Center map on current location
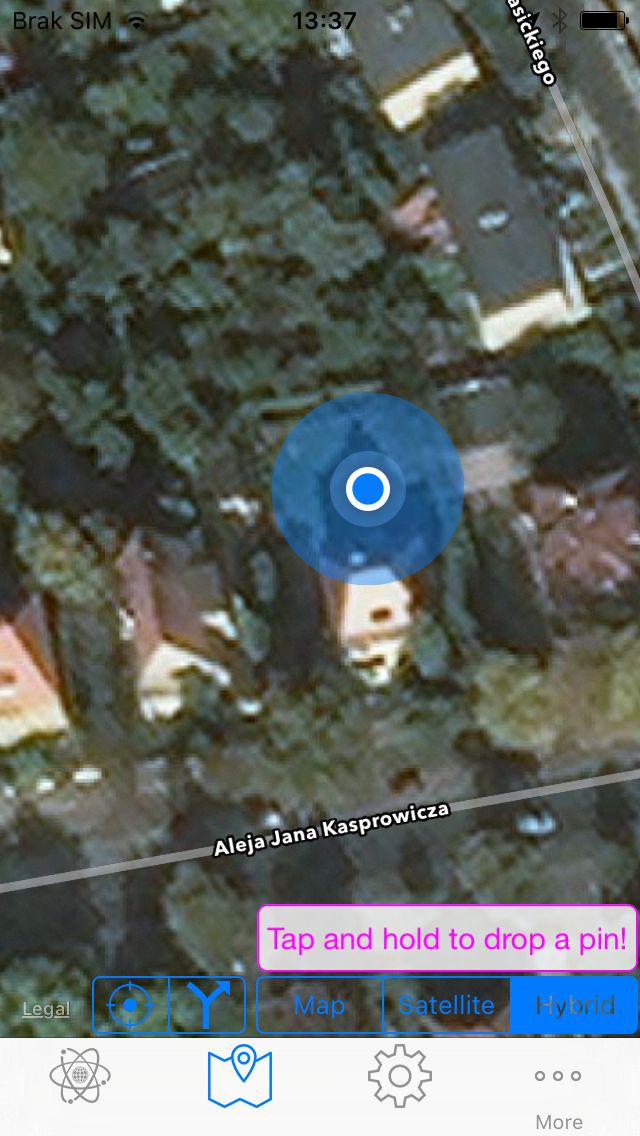This screenshot has height=1136, width=640. [130, 1005]
